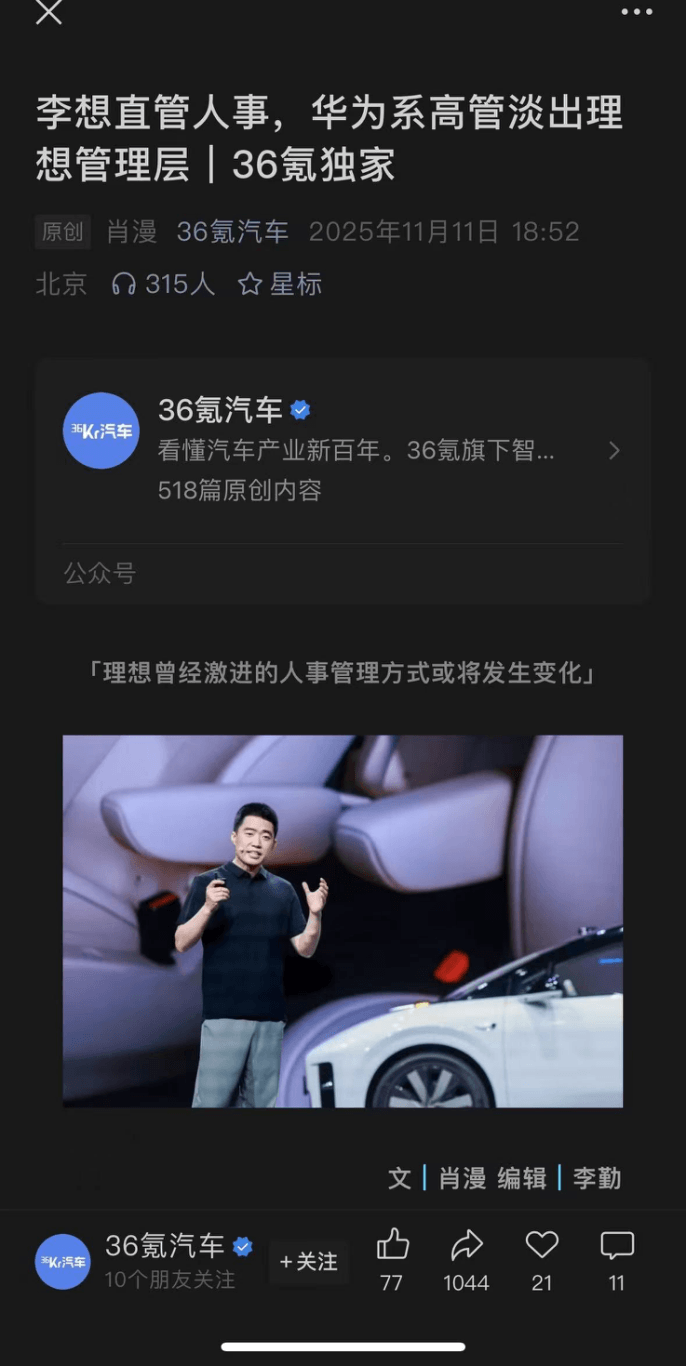The width and height of the screenshot is (686, 1366).
Task: Open the comments section
Action: click(x=617, y=1246)
